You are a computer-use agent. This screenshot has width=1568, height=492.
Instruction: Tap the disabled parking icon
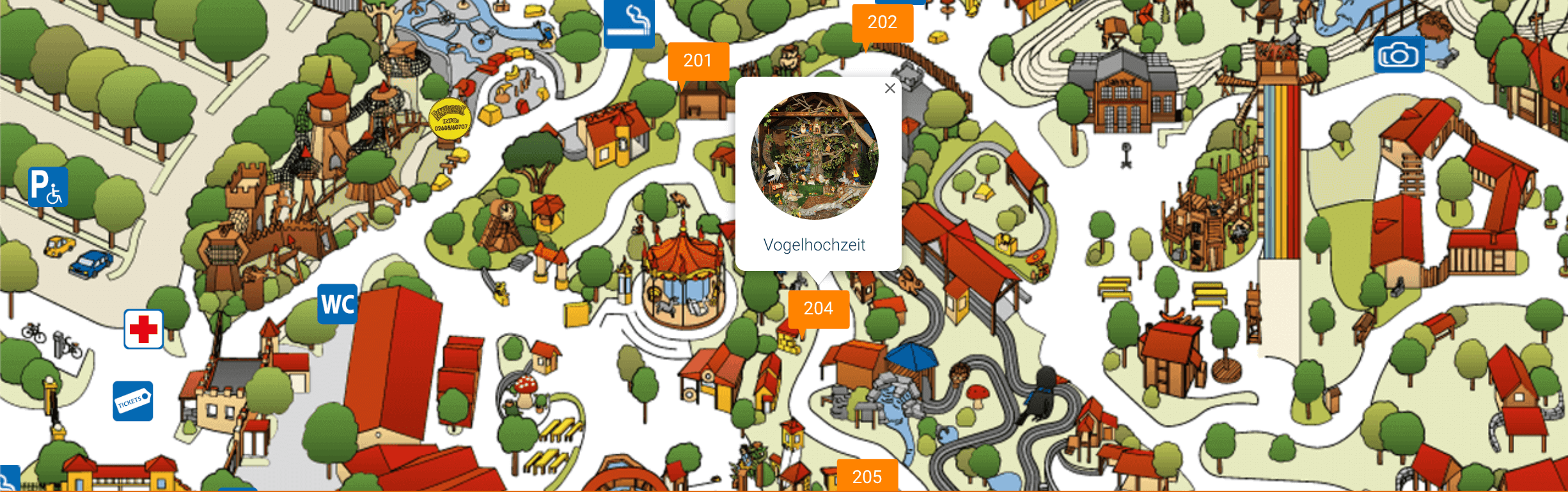click(48, 187)
